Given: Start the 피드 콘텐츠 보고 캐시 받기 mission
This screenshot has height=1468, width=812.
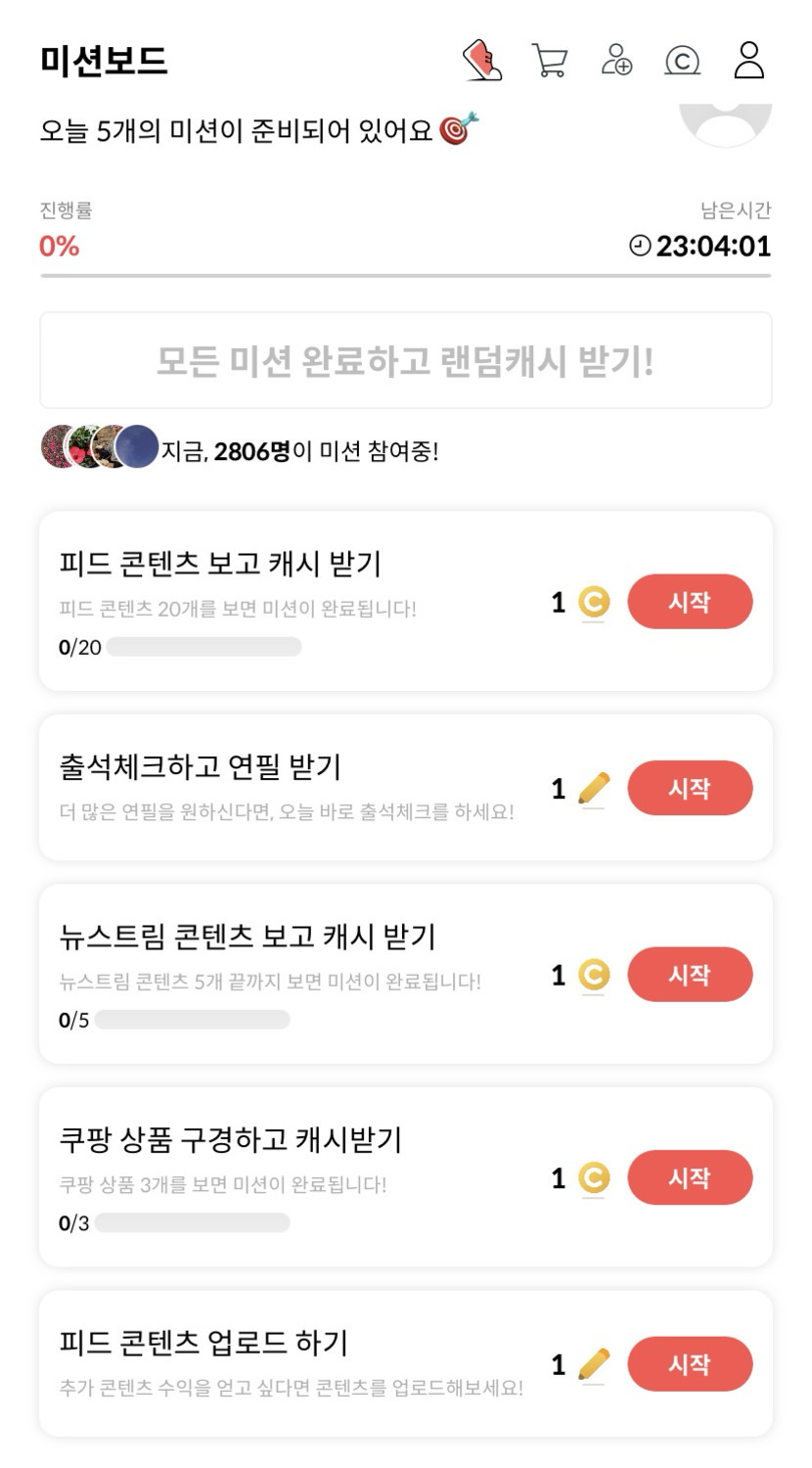Looking at the screenshot, I should (x=690, y=602).
